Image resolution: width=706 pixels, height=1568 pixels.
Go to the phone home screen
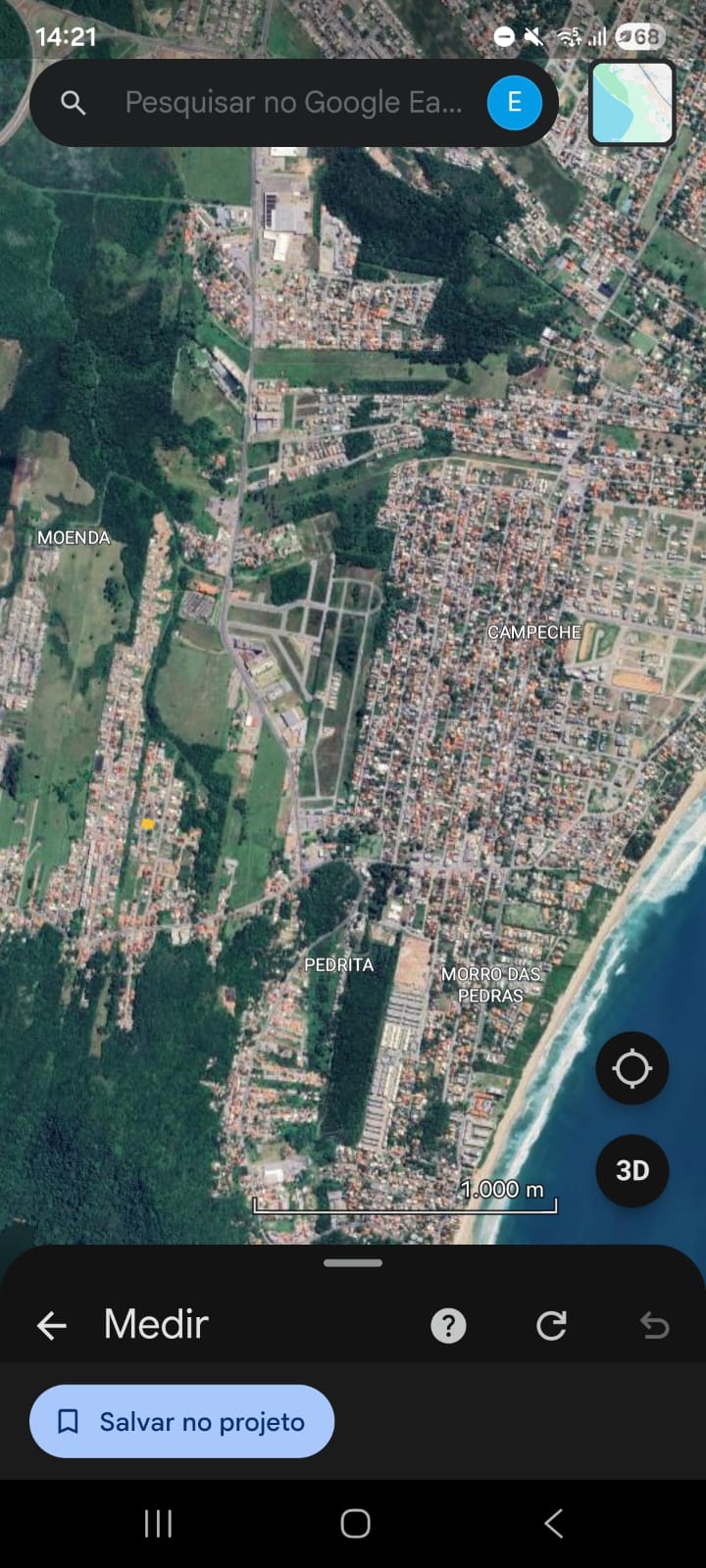(355, 1523)
